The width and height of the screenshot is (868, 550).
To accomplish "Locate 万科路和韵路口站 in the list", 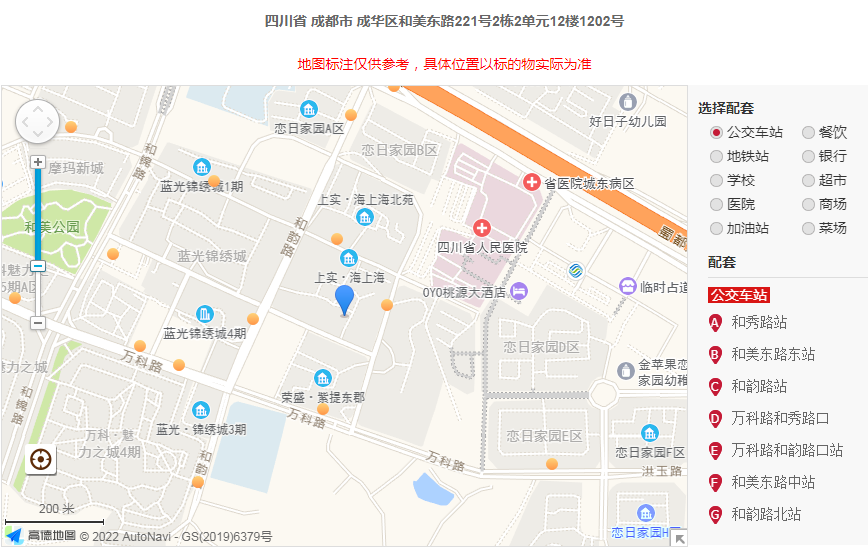I will (x=786, y=450).
